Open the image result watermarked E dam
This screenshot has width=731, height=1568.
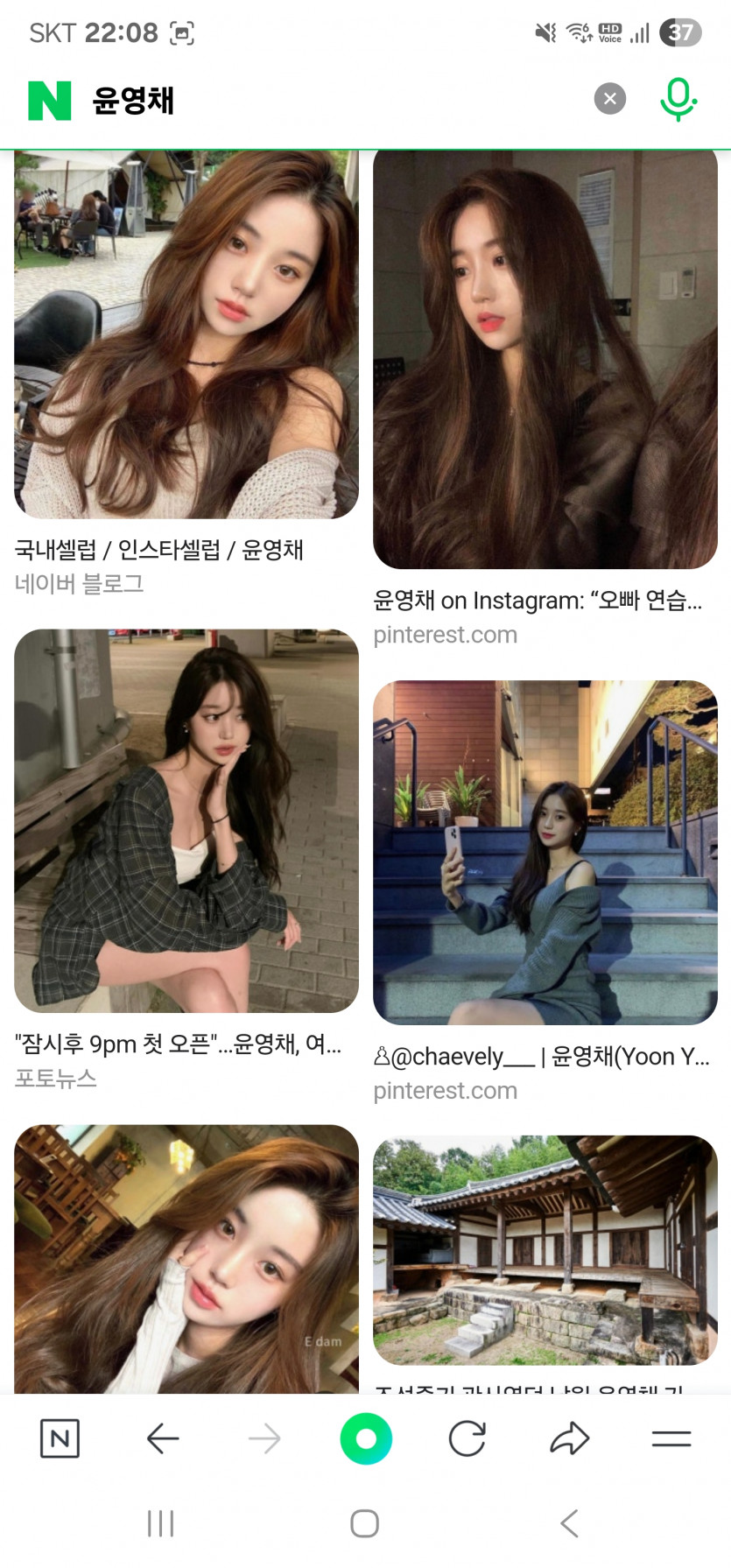tap(186, 1258)
